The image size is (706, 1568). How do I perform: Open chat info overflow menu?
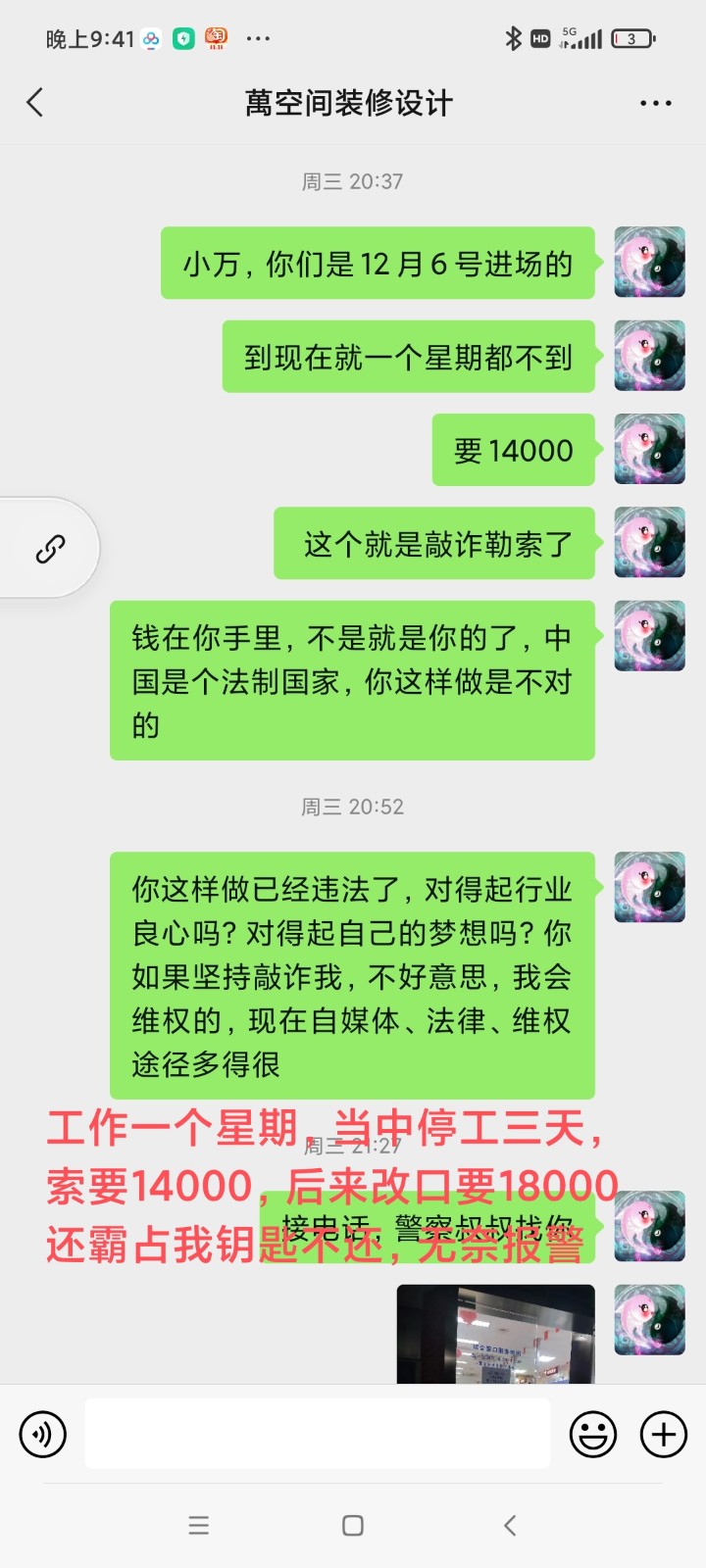click(655, 103)
